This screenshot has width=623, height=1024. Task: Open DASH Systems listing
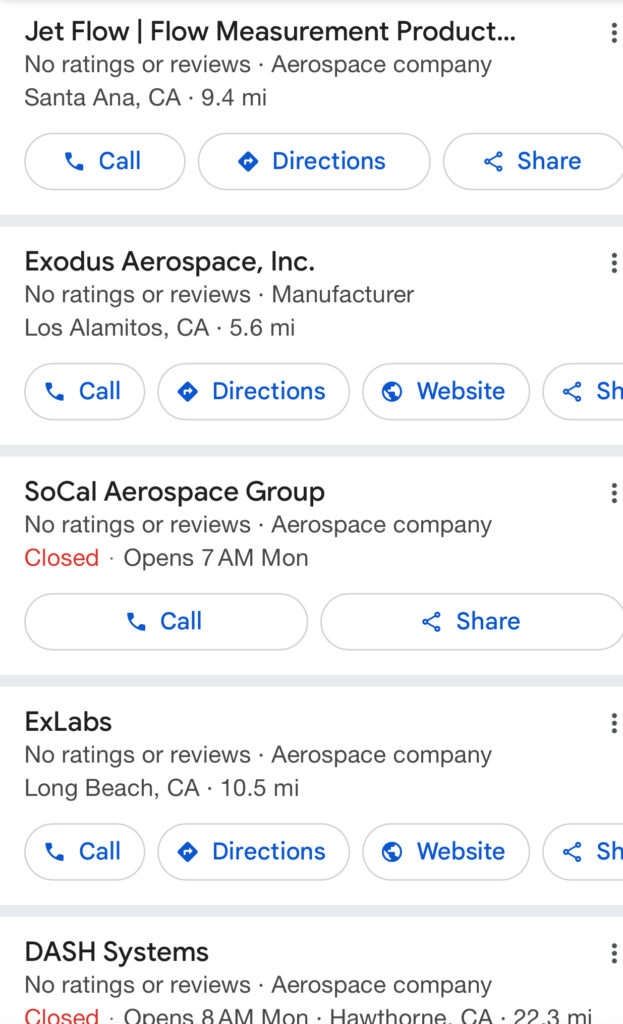[116, 952]
